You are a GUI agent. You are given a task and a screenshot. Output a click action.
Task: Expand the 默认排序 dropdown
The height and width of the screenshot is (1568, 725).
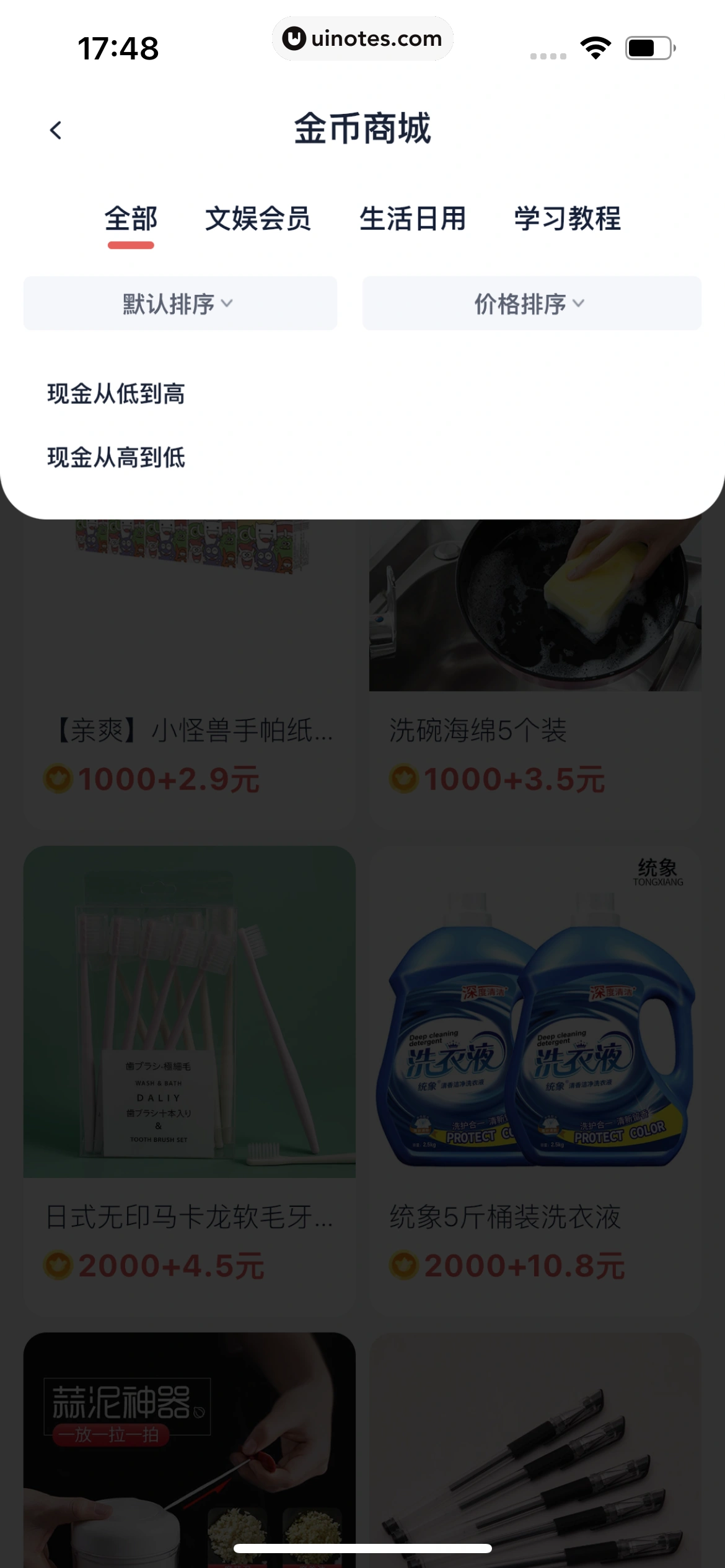180,303
